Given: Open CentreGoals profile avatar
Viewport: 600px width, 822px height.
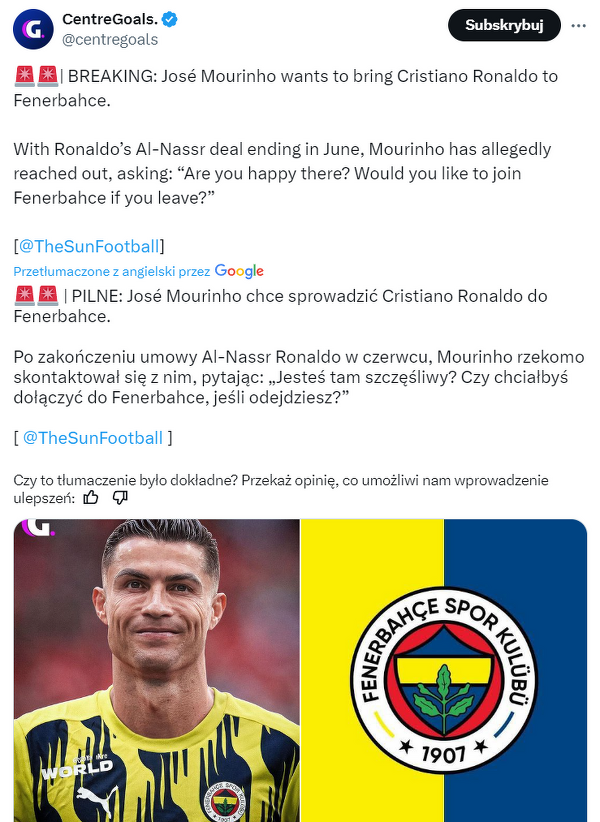Looking at the screenshot, I should (33, 28).
